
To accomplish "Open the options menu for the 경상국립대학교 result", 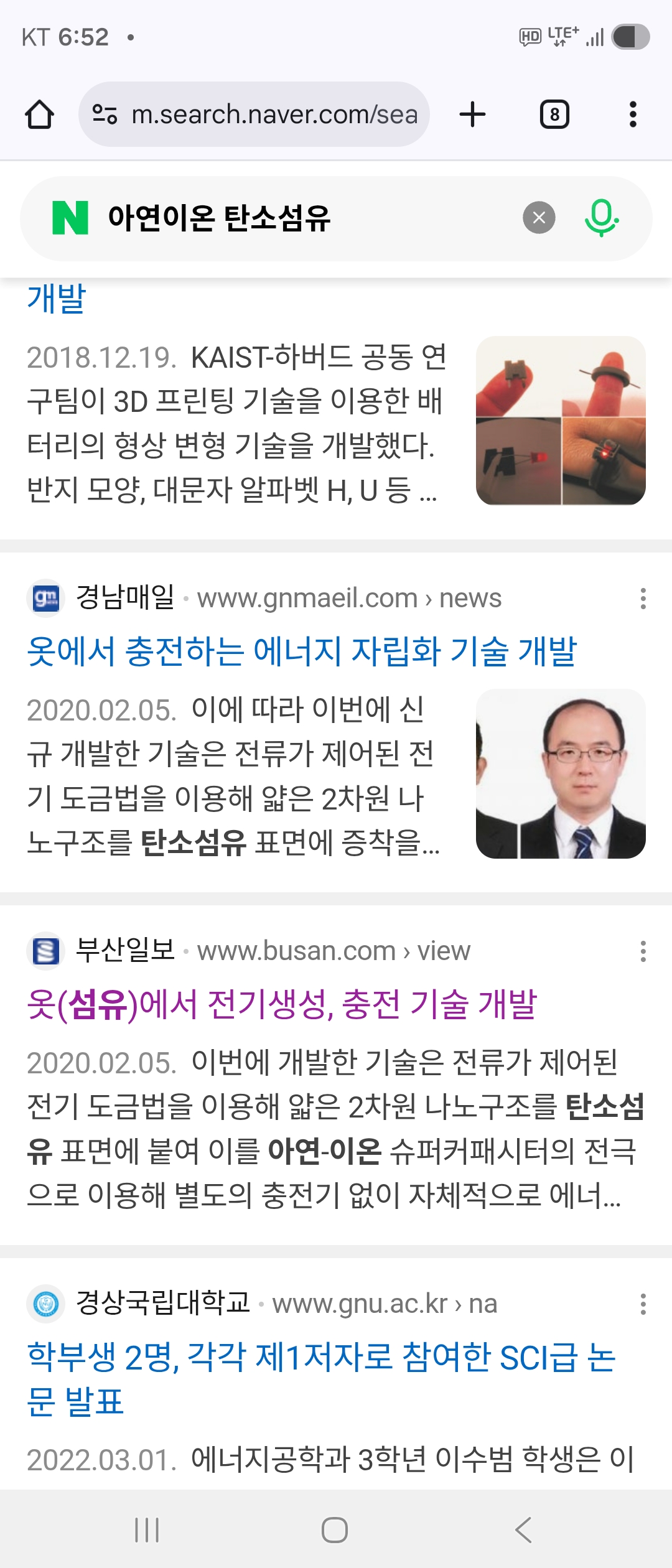I will pos(643,1304).
